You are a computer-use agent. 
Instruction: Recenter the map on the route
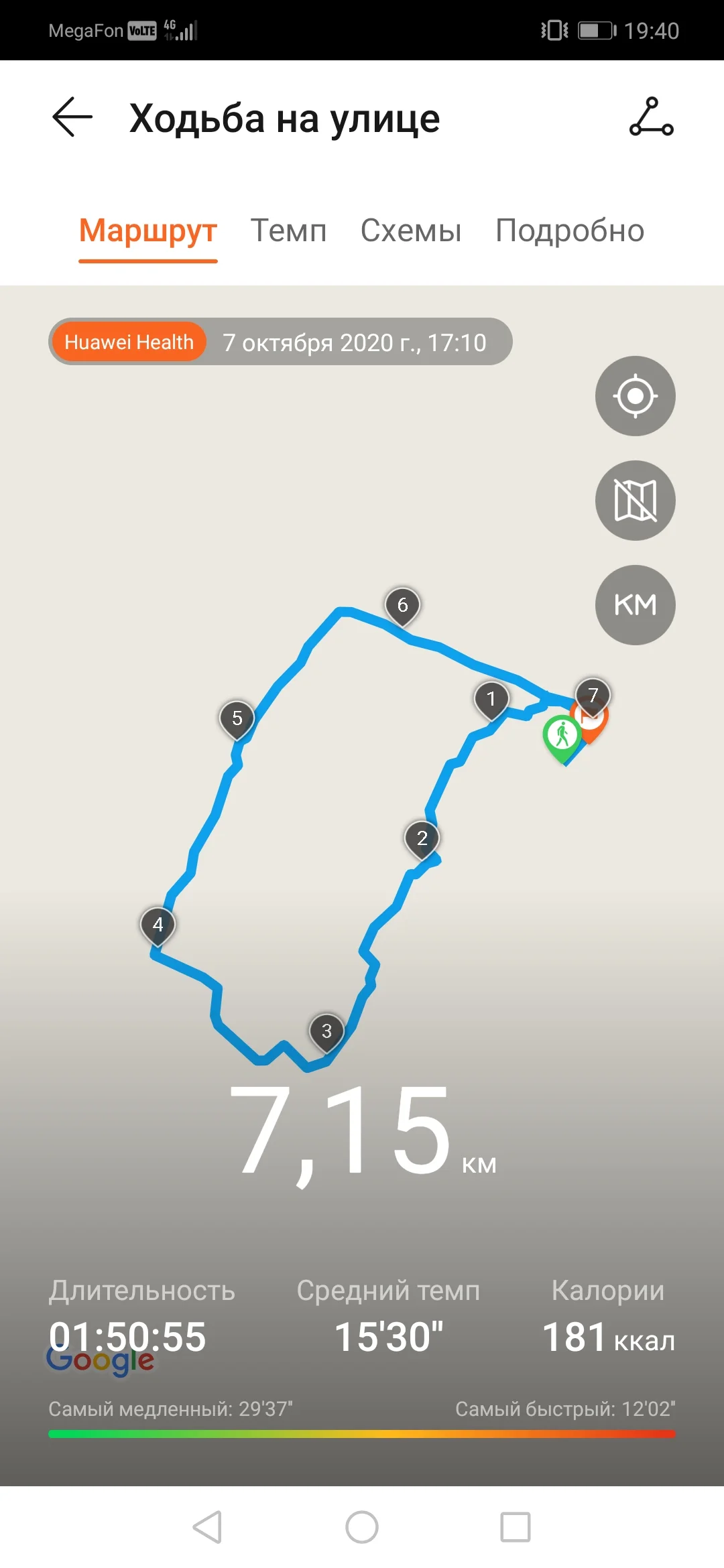635,396
